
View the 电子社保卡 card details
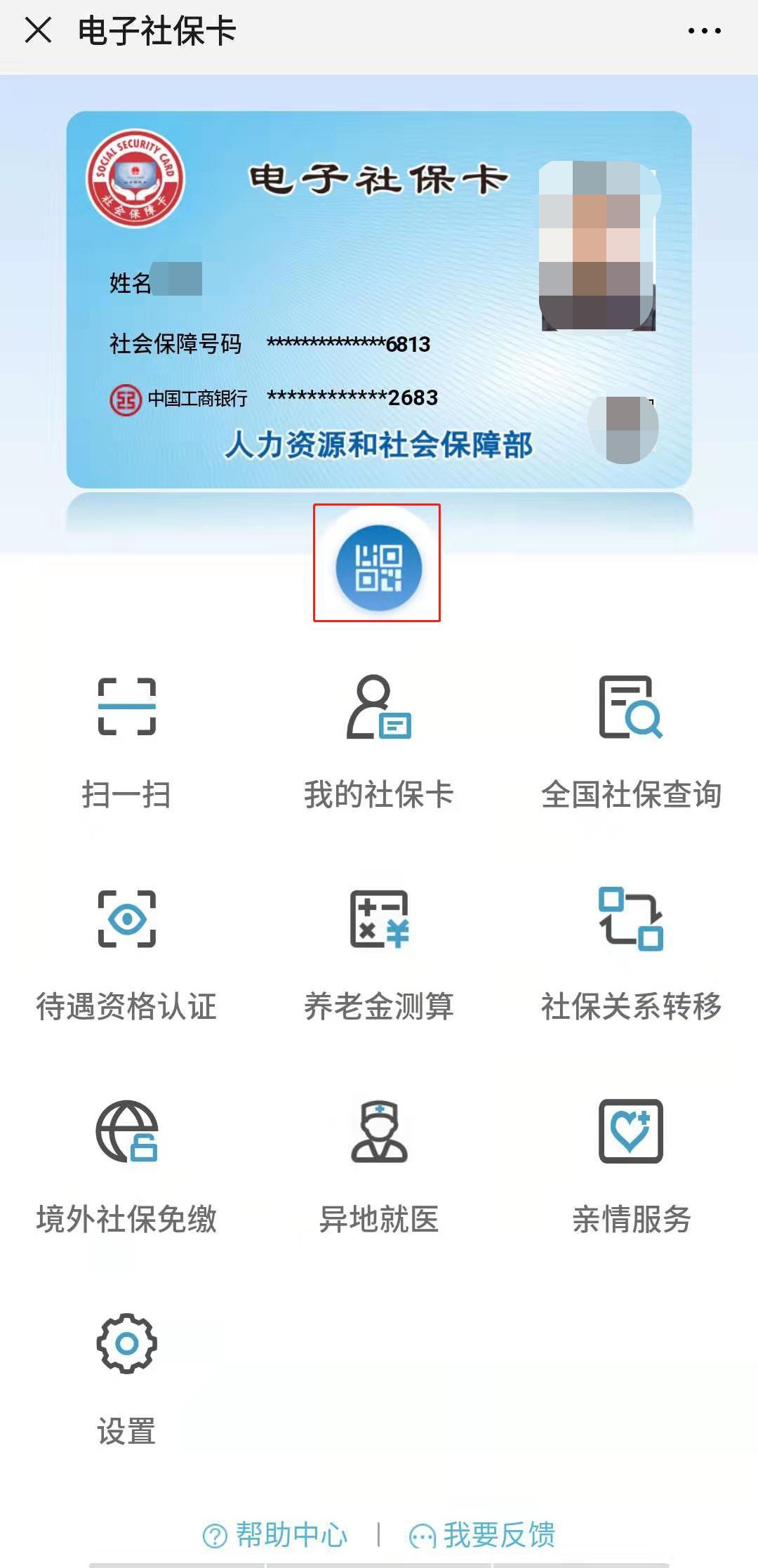pyautogui.click(x=378, y=299)
